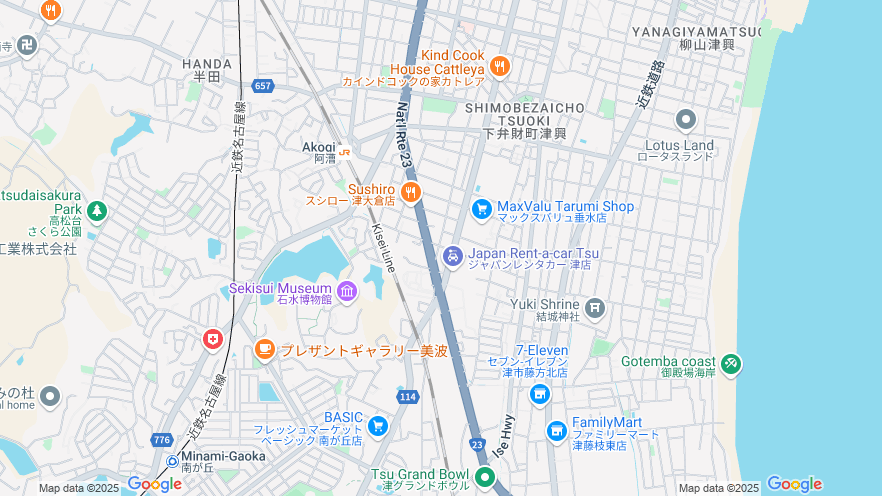
Task: Open MaxValu Tarumi Shop marker
Action: 482,209
